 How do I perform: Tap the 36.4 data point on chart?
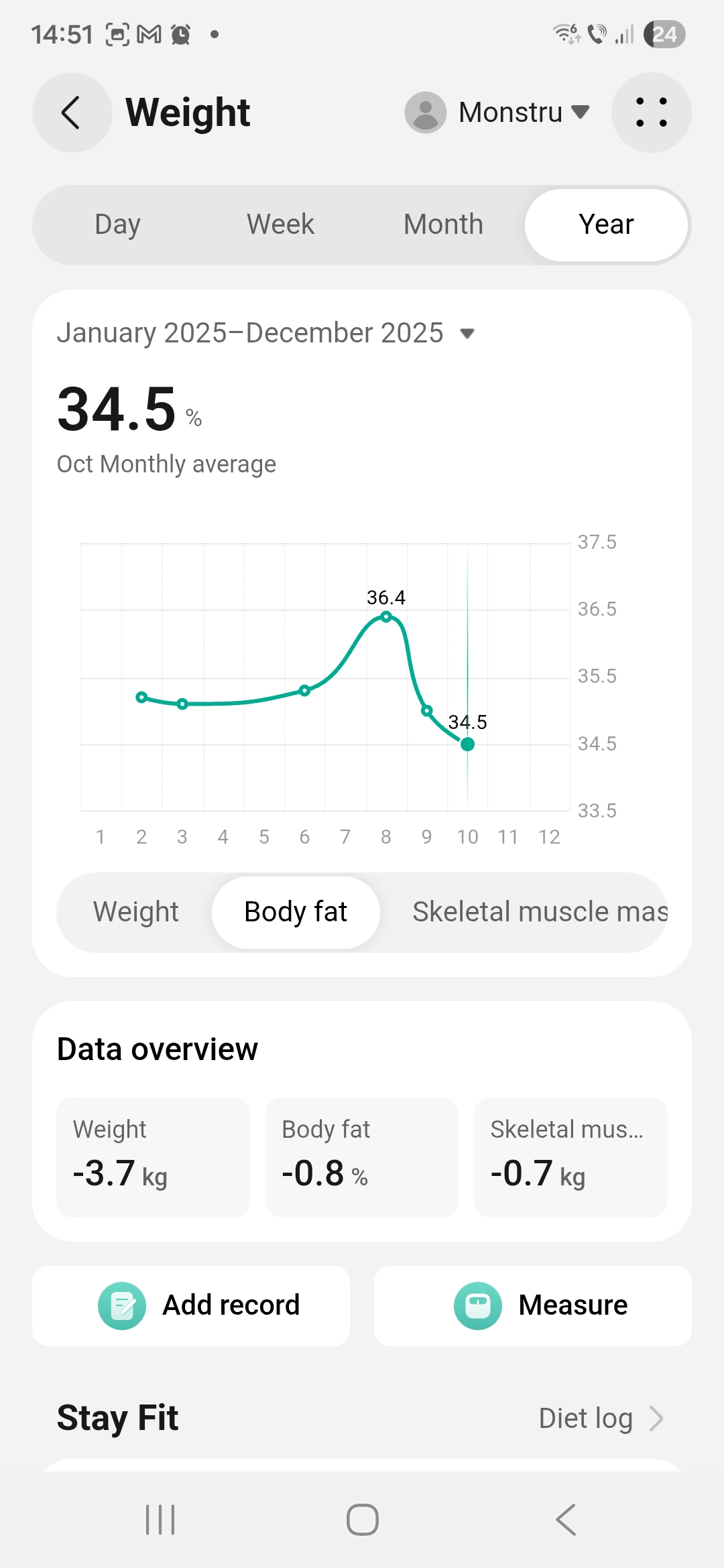(386, 616)
